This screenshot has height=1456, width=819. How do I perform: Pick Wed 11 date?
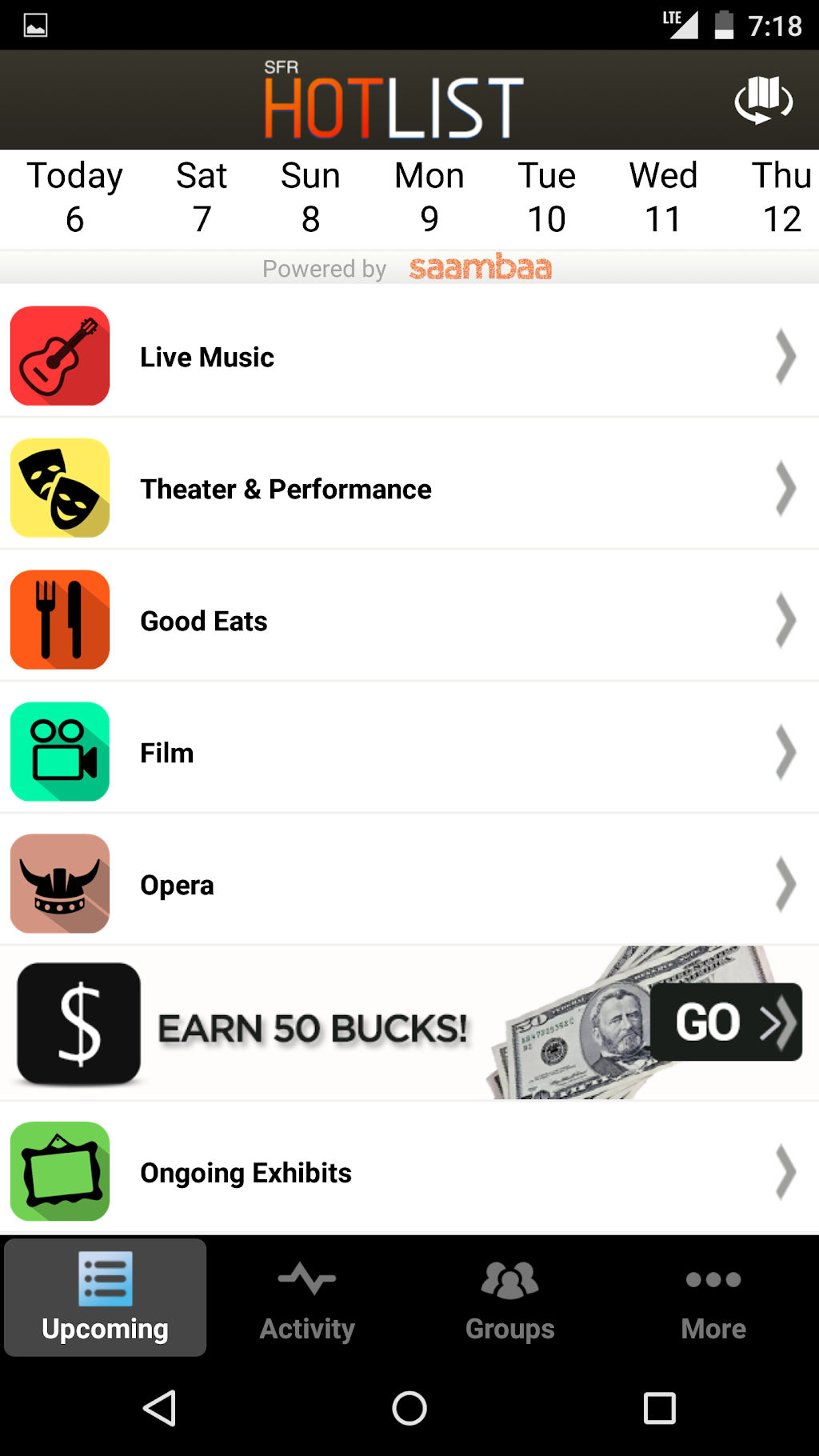(x=663, y=198)
